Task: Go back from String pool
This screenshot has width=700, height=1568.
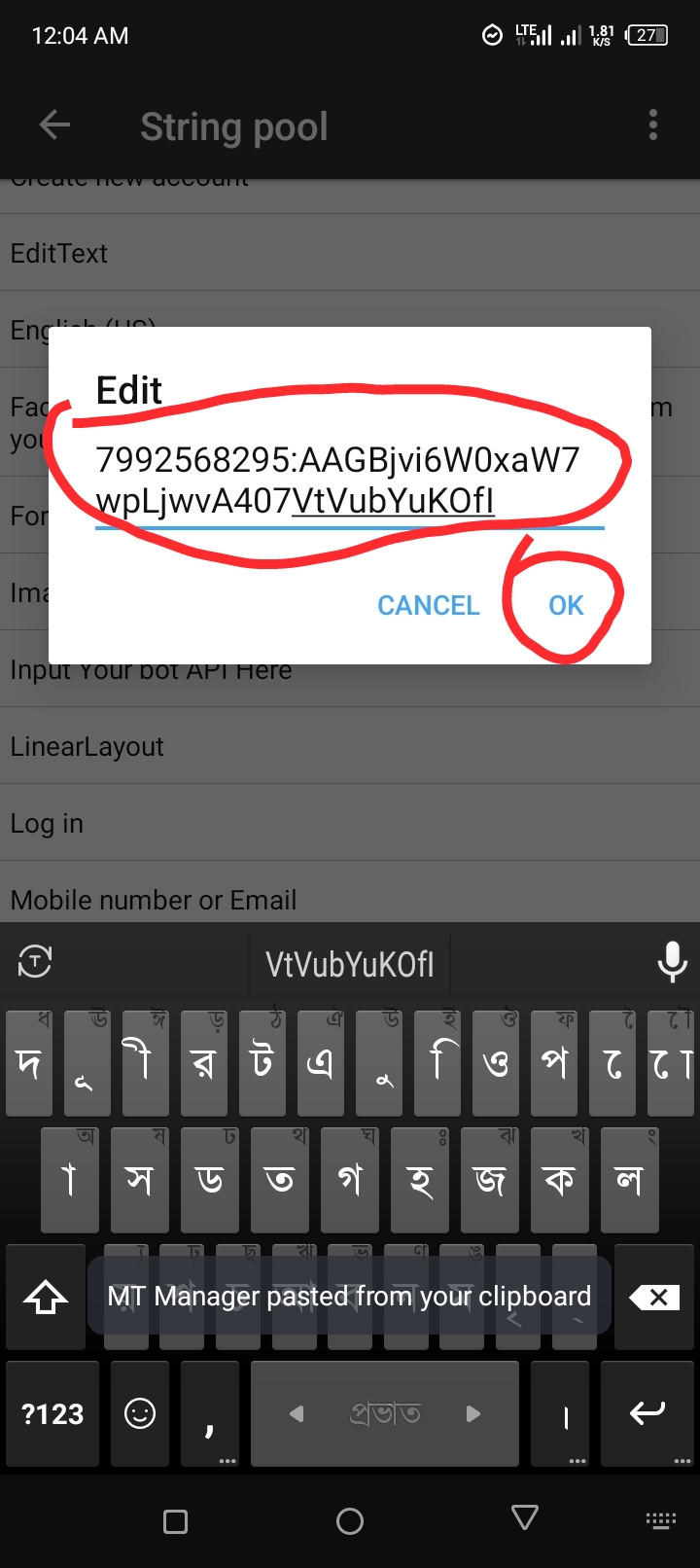Action: click(x=54, y=125)
